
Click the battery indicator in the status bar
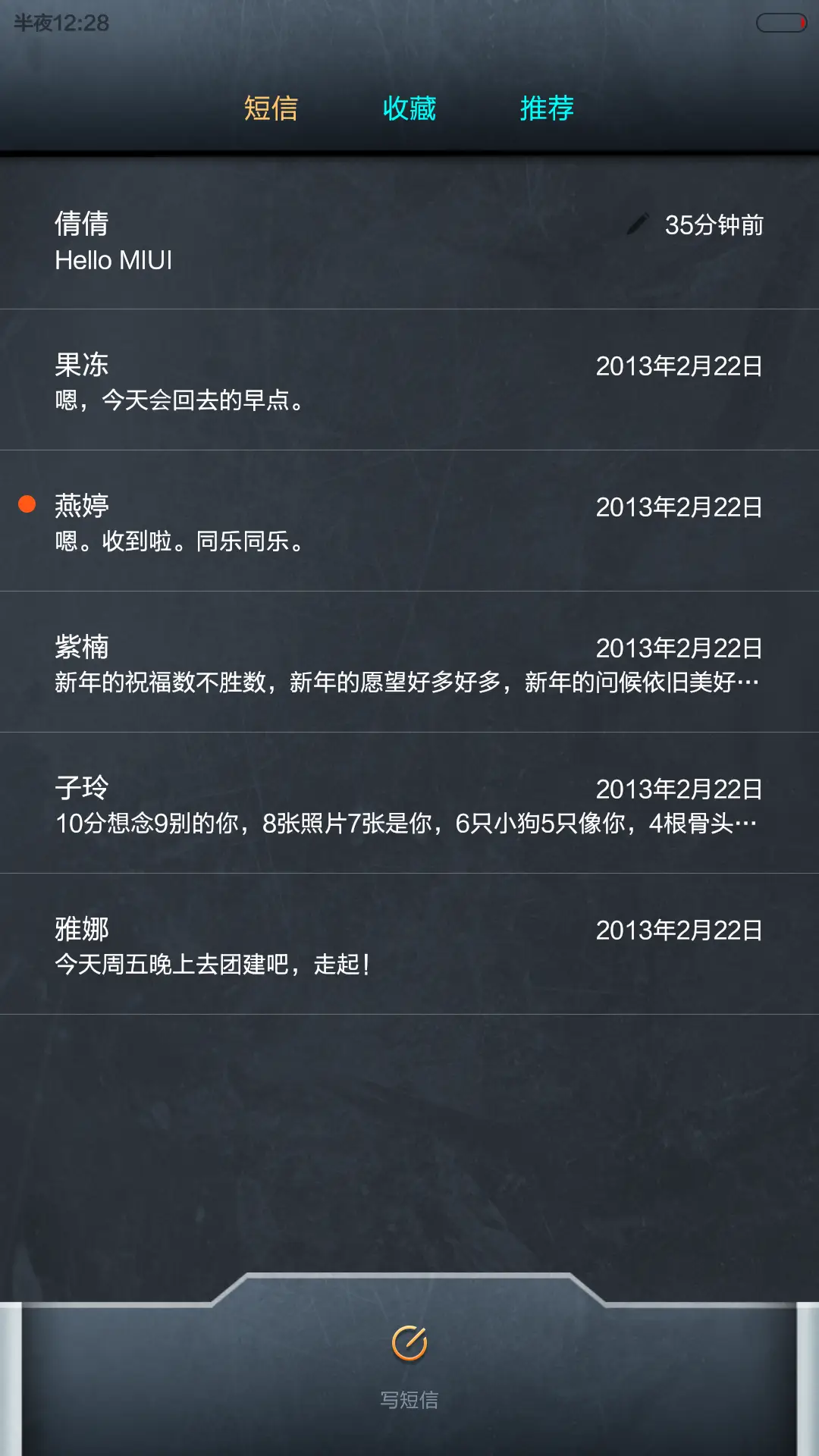coord(780,23)
